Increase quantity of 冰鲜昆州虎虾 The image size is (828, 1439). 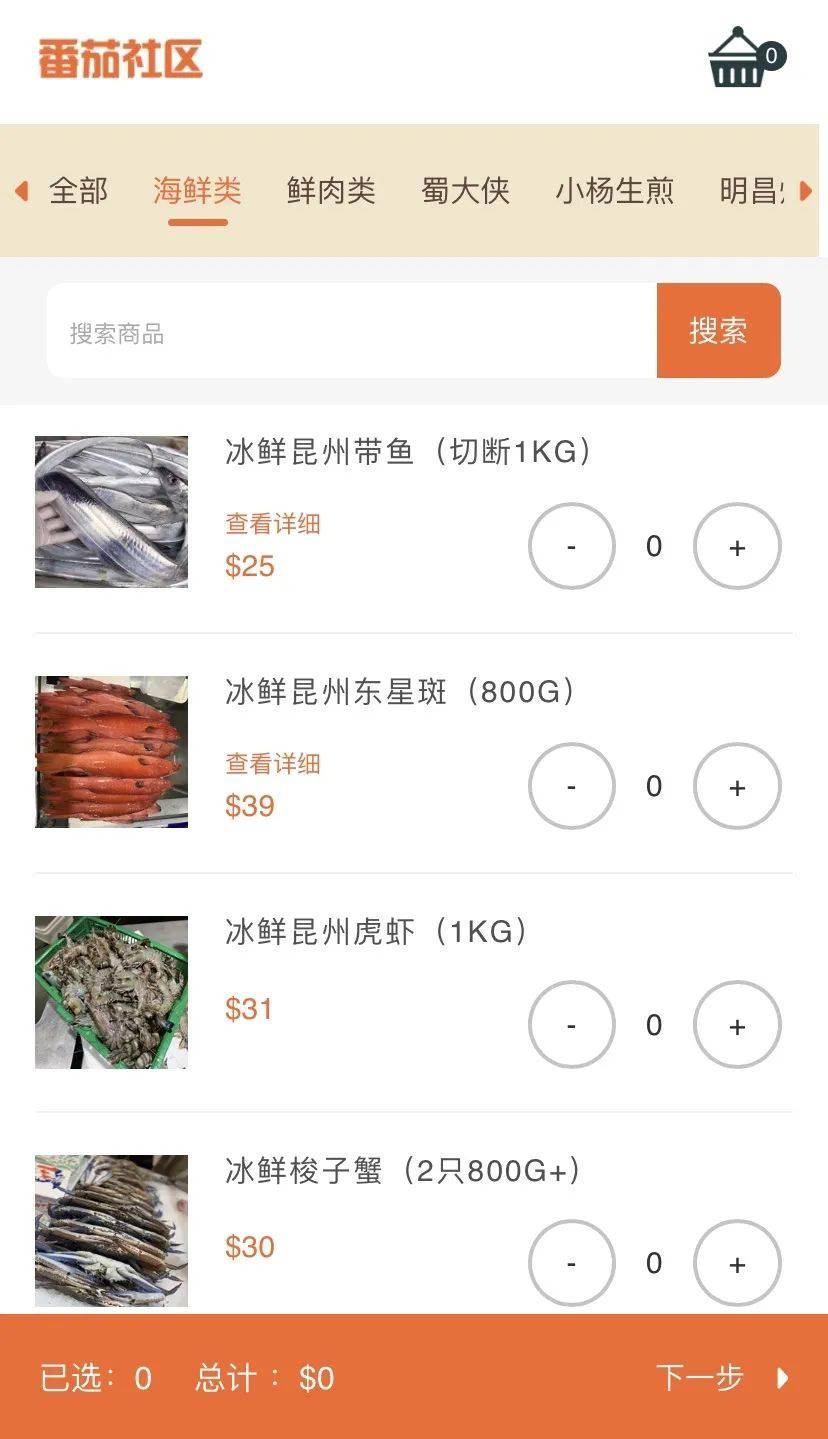(x=737, y=1025)
